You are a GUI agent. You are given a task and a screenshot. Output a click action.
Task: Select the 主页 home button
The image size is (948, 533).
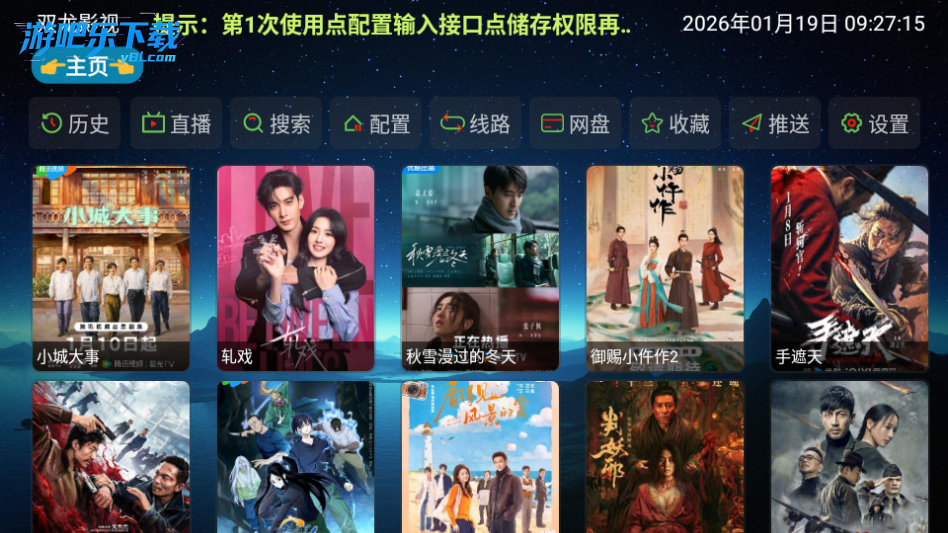click(x=87, y=67)
